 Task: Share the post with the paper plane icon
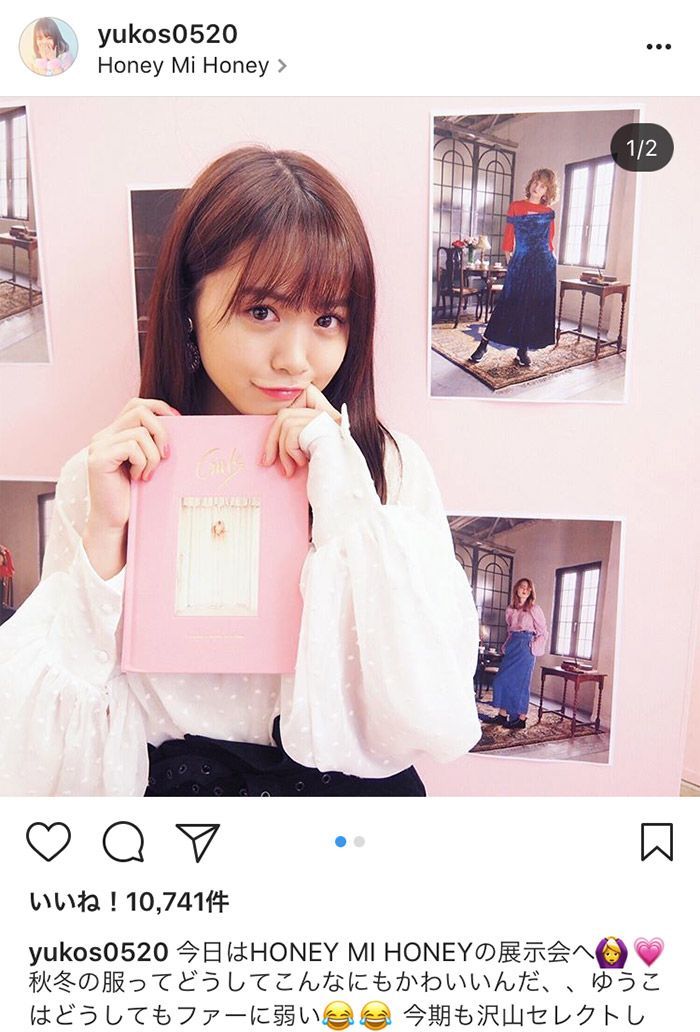[197, 842]
